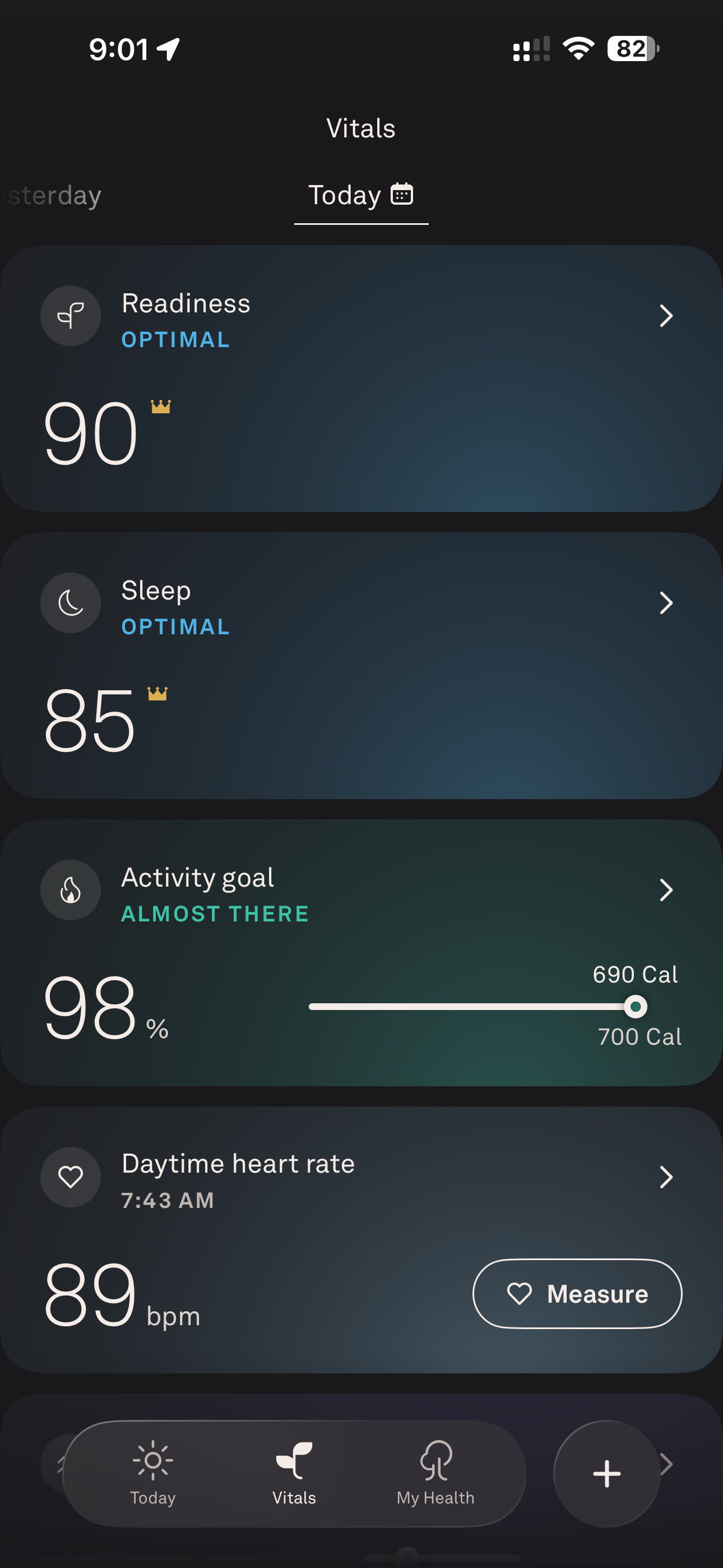Image resolution: width=723 pixels, height=1568 pixels.
Task: Switch to the Today bottom tab
Action: tap(153, 1472)
